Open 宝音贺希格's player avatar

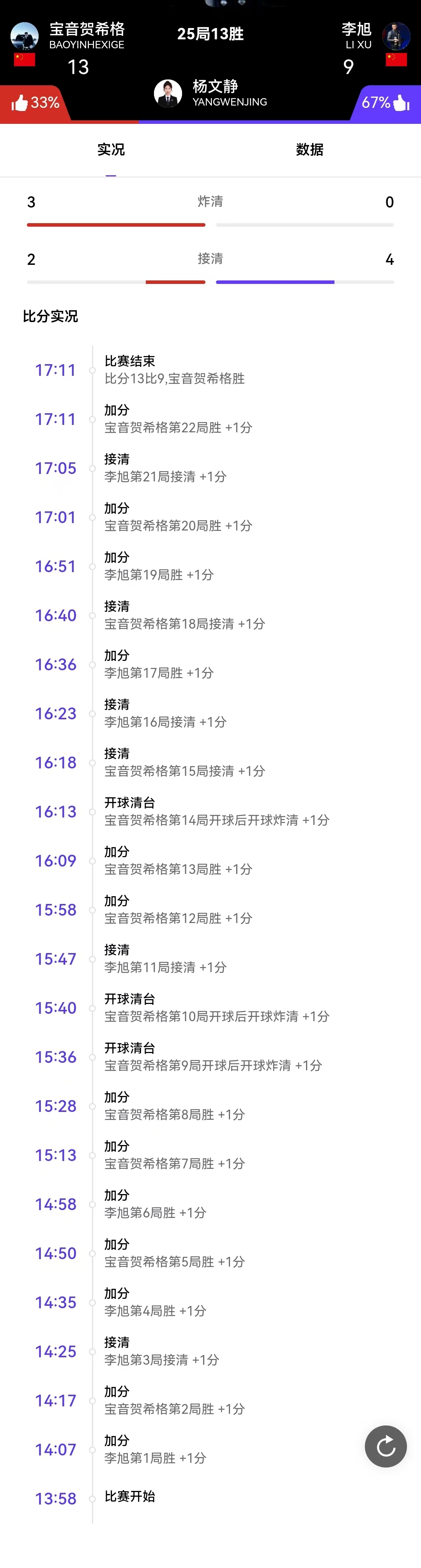pos(25,36)
